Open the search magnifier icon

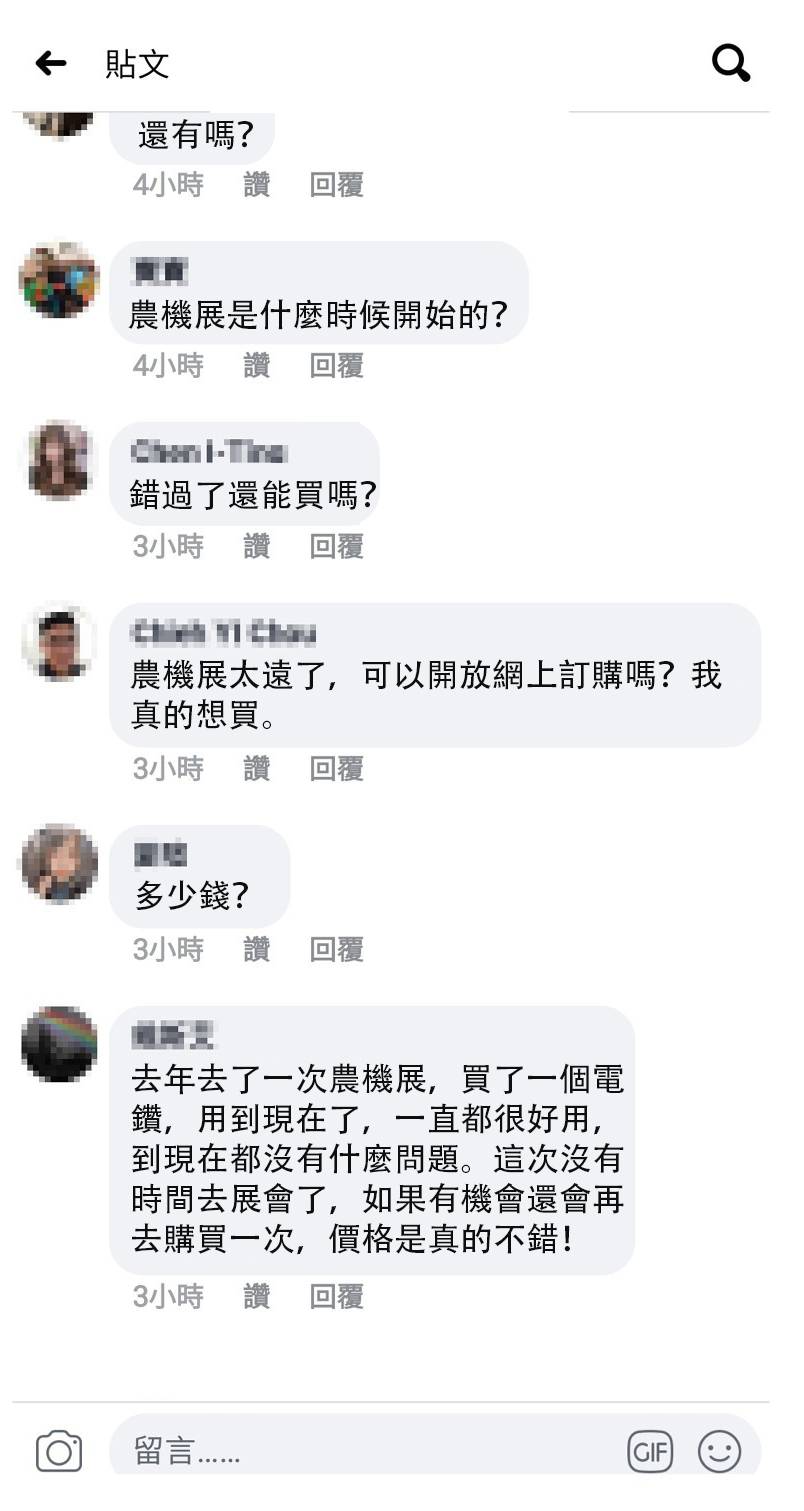coord(730,64)
